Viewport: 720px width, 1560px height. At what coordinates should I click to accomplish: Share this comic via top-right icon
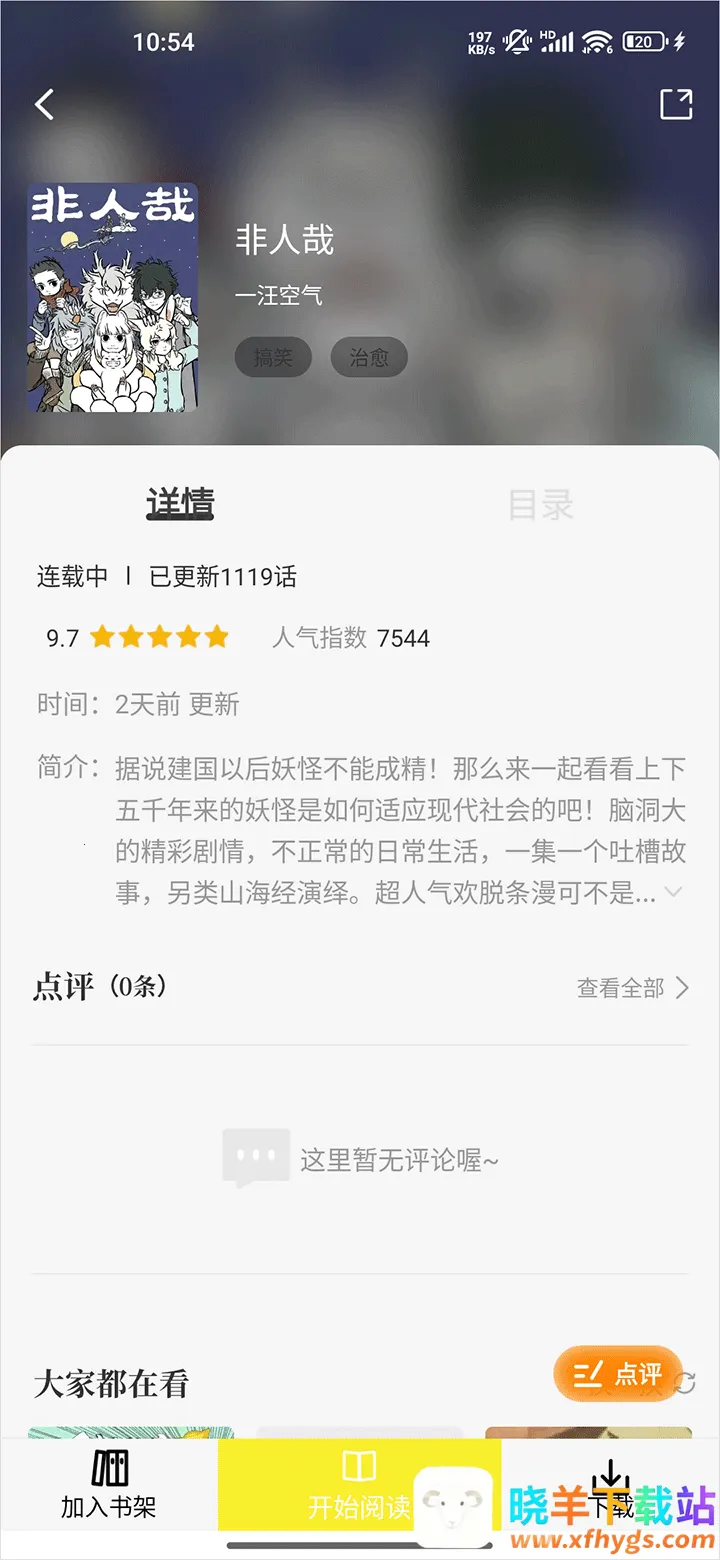[676, 104]
